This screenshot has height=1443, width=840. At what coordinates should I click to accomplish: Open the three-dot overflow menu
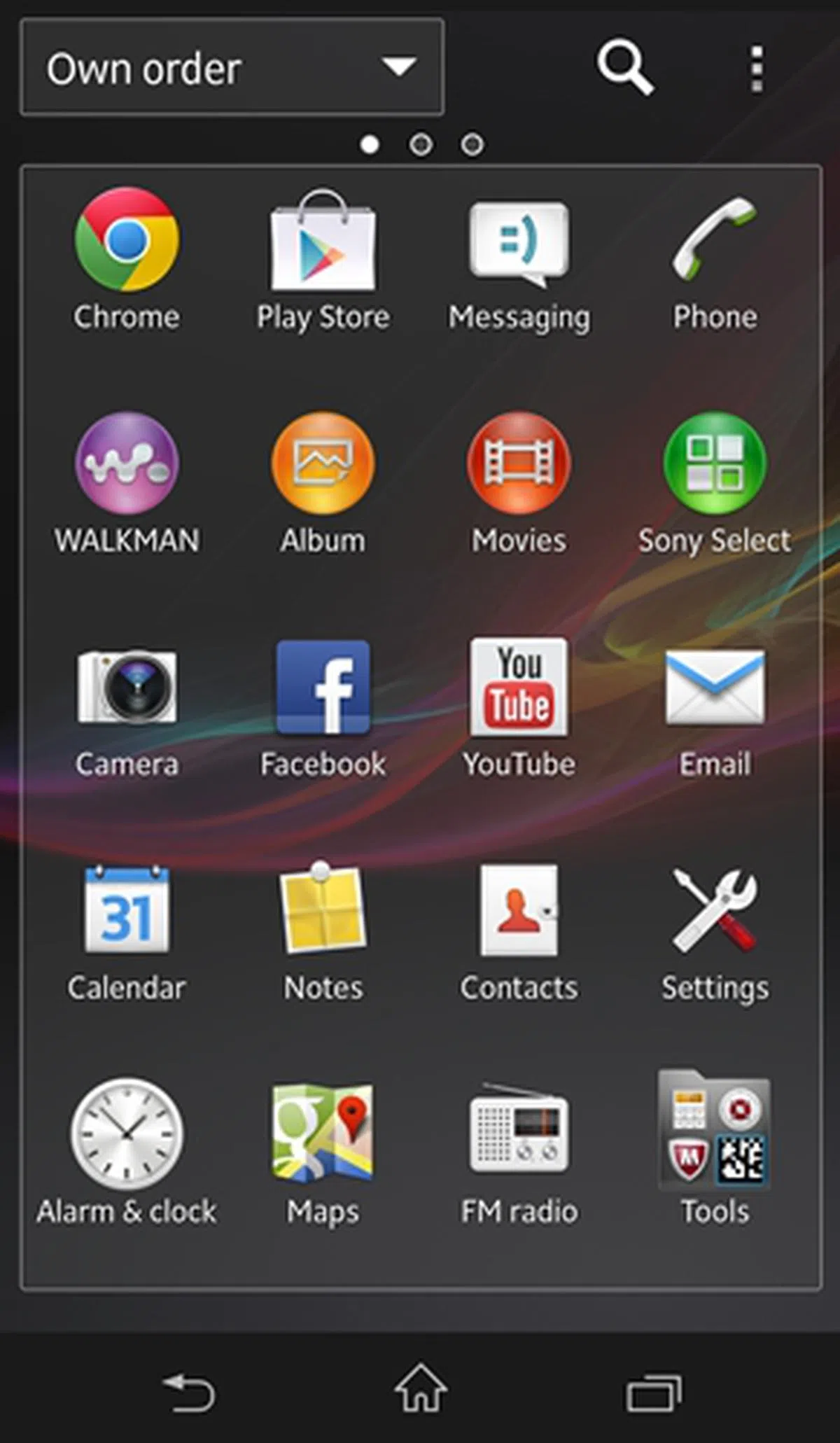click(756, 69)
